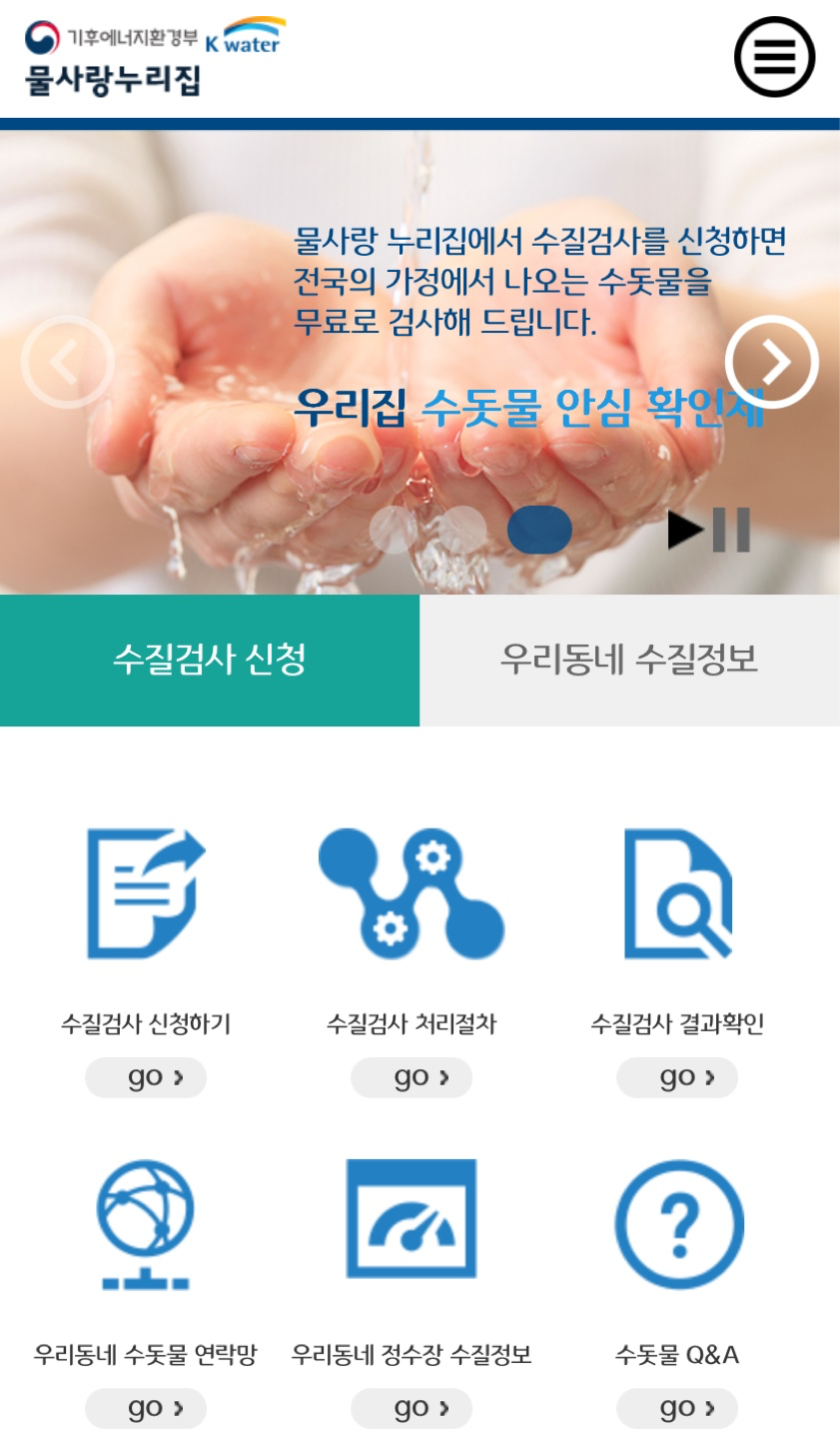The height and width of the screenshot is (1439, 840).
Task: Tap go under 수돗물 Q&A
Action: tap(677, 1408)
